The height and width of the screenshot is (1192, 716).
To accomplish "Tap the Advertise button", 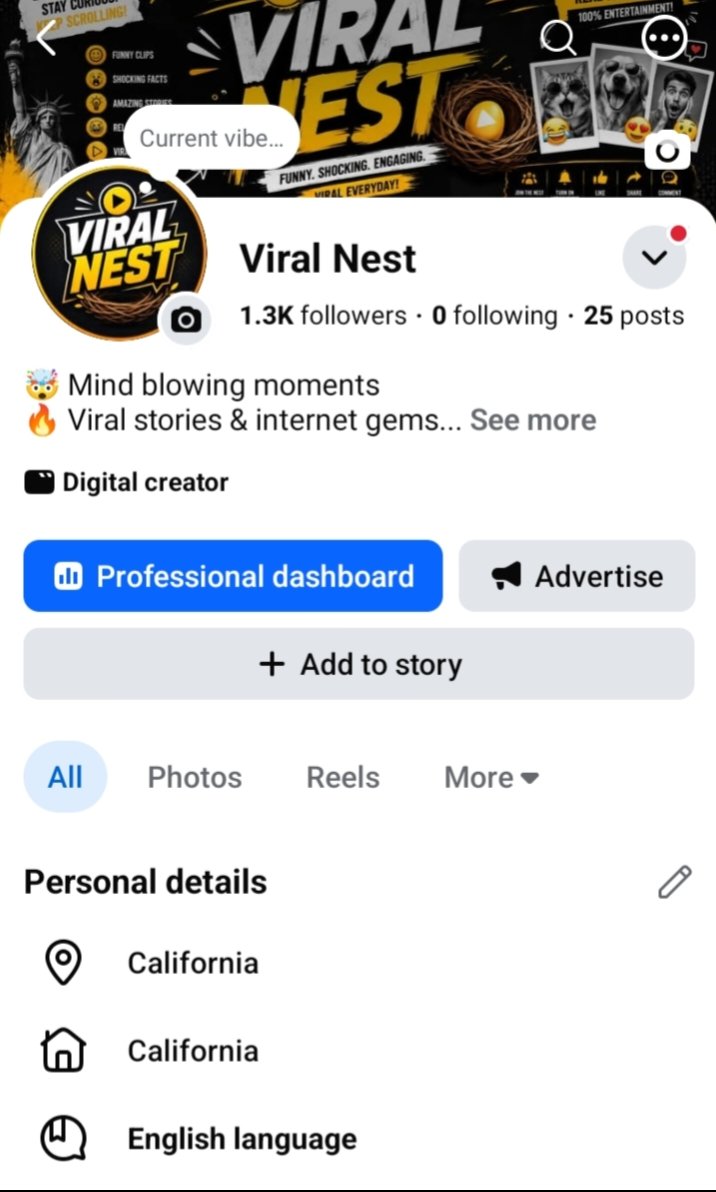I will pos(577,576).
